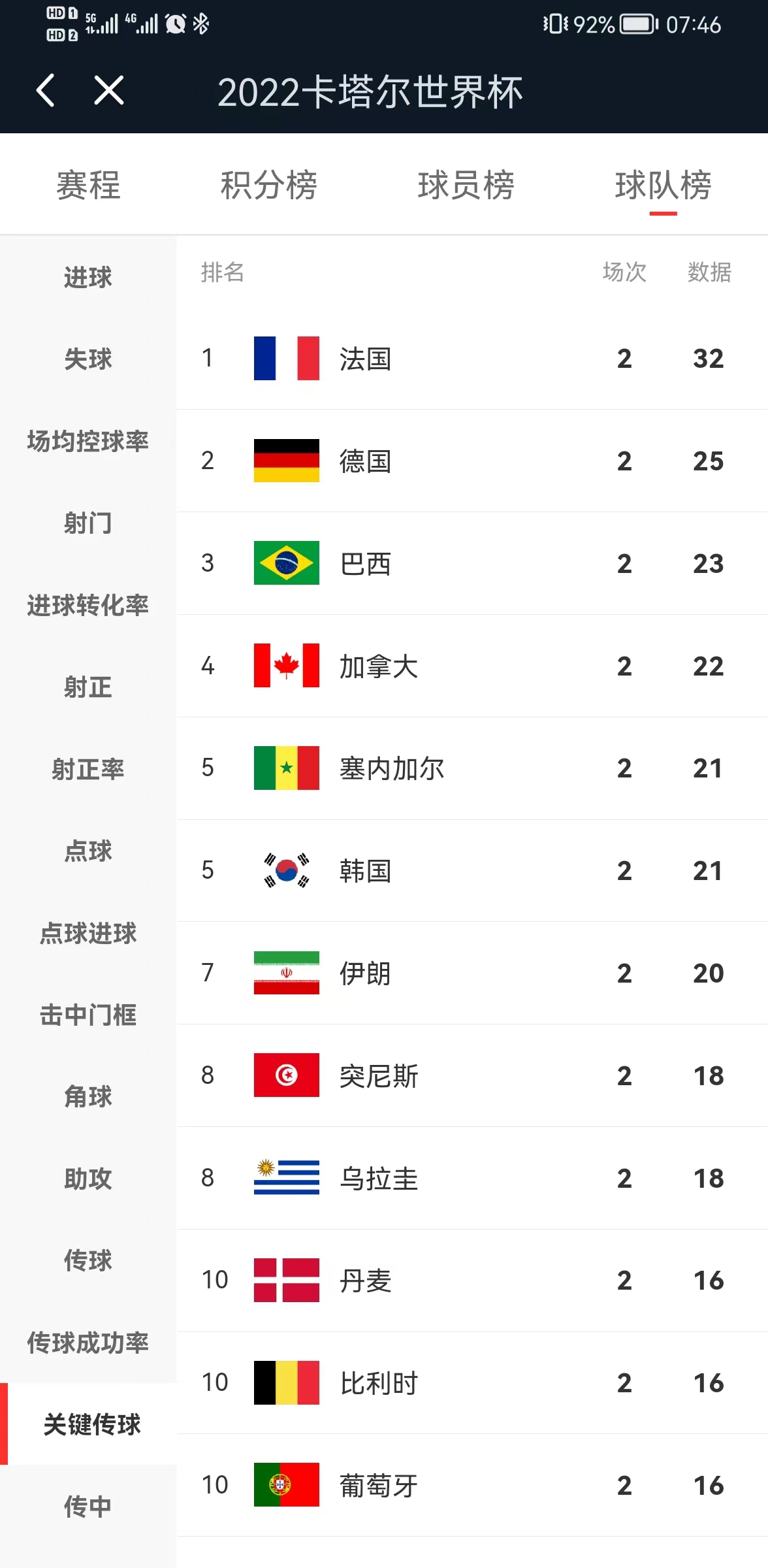Choose the 射门 category
The width and height of the screenshot is (768, 1568).
tap(88, 523)
